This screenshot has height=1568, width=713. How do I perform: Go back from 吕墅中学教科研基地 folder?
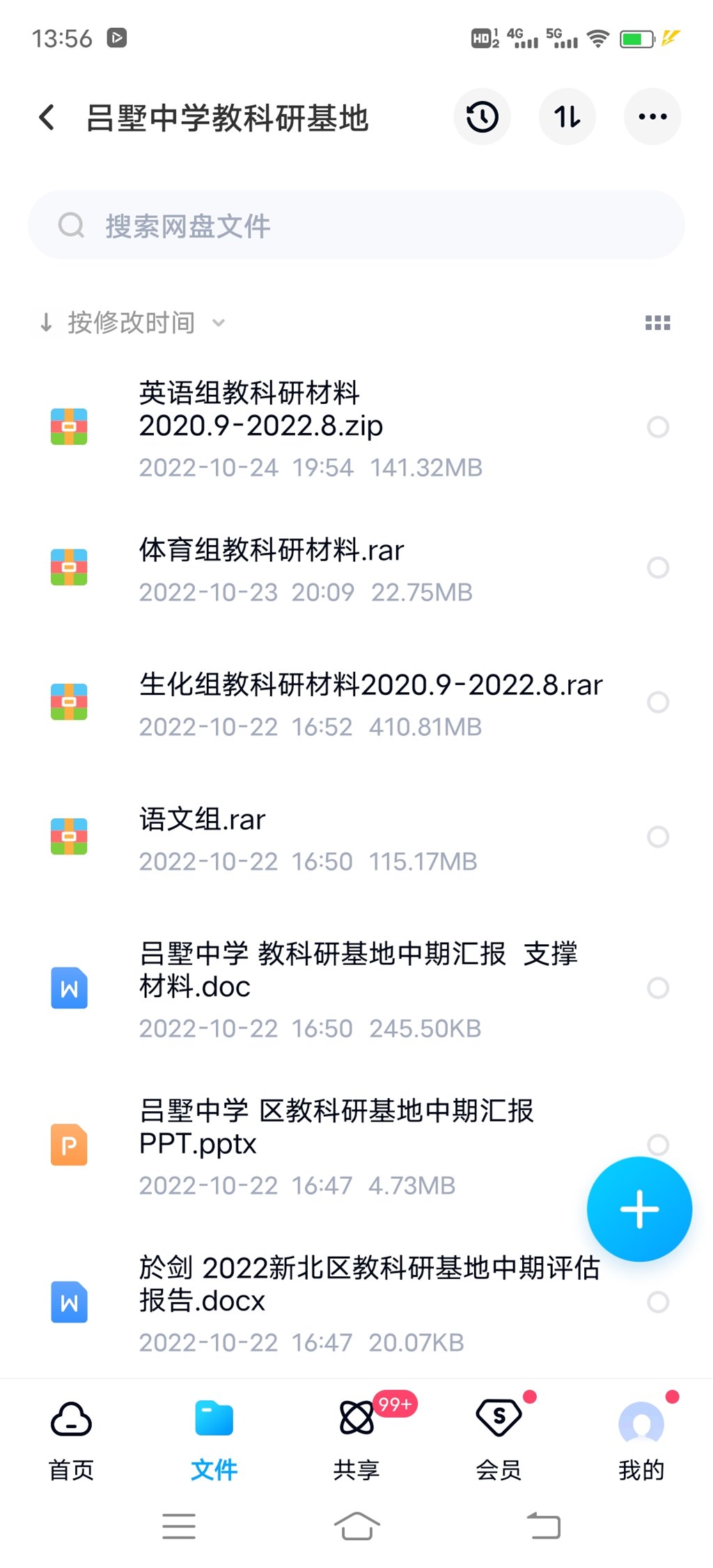[x=47, y=117]
